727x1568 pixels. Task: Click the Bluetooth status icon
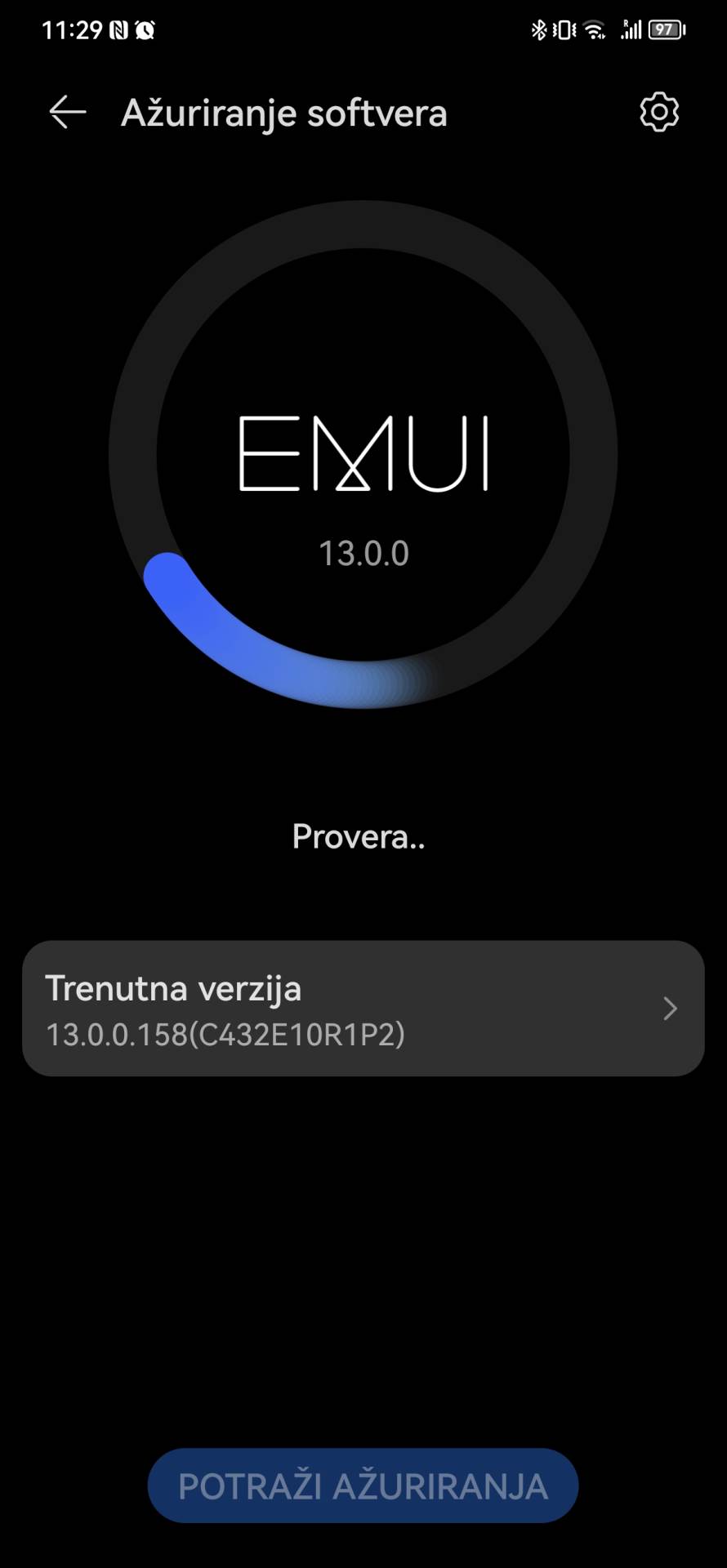pos(538,29)
